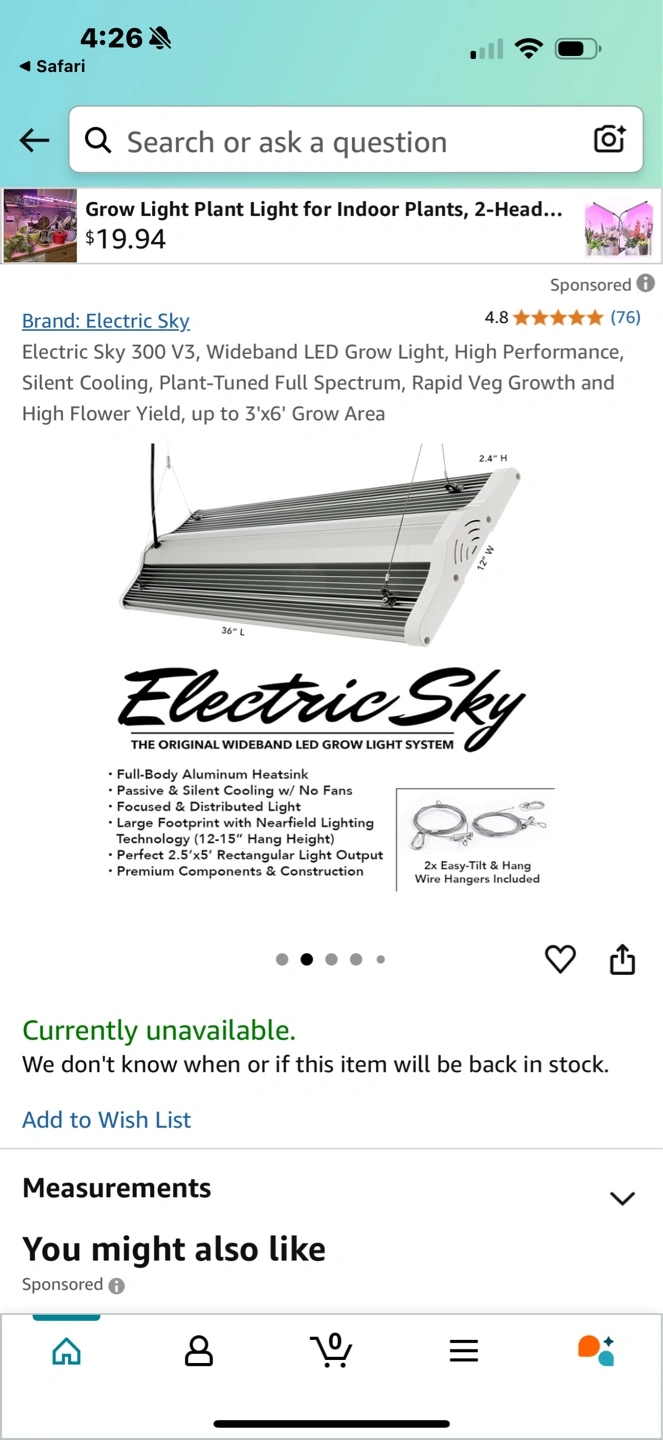
Task: Open the sponsored Grow Light $19.94 banner
Action: point(330,225)
